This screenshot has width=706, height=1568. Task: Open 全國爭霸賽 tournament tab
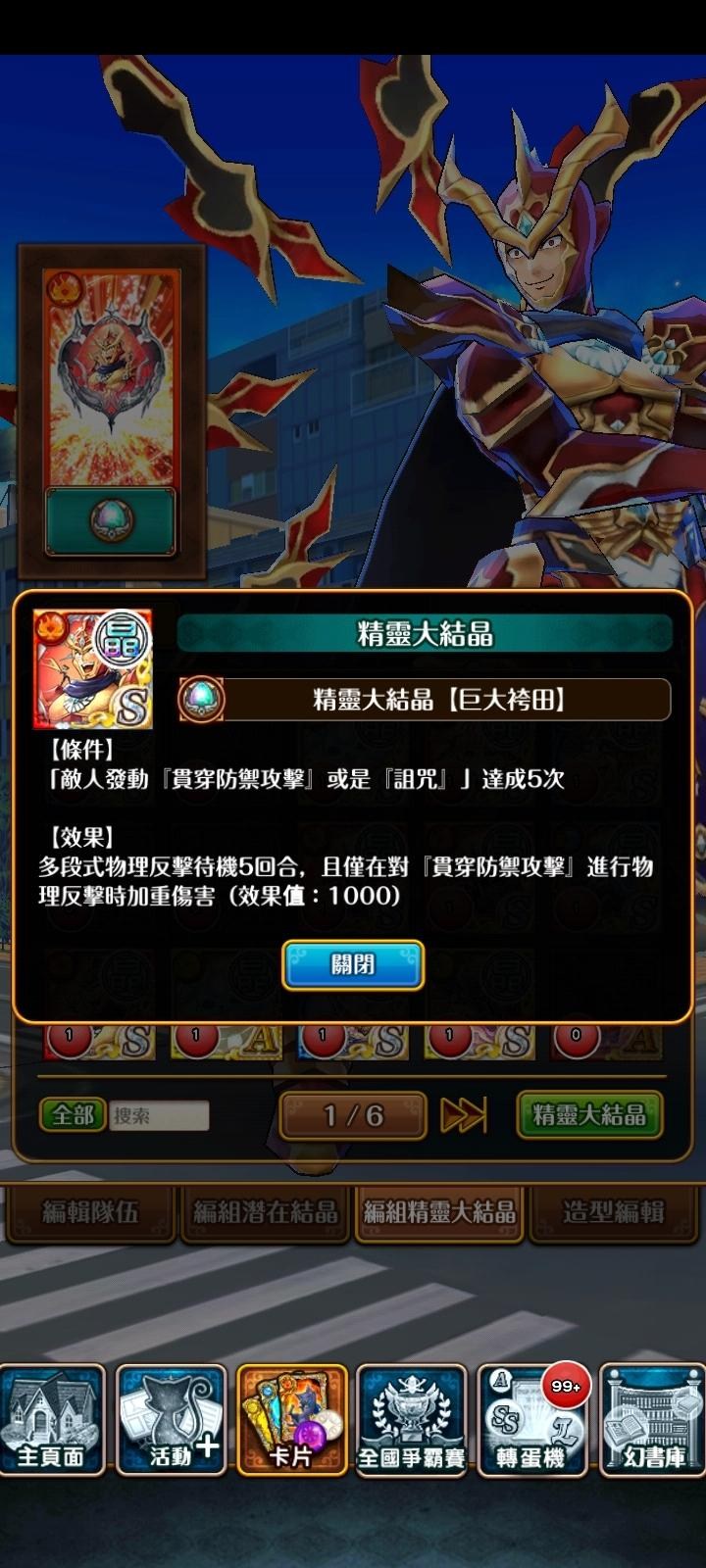(412, 1419)
